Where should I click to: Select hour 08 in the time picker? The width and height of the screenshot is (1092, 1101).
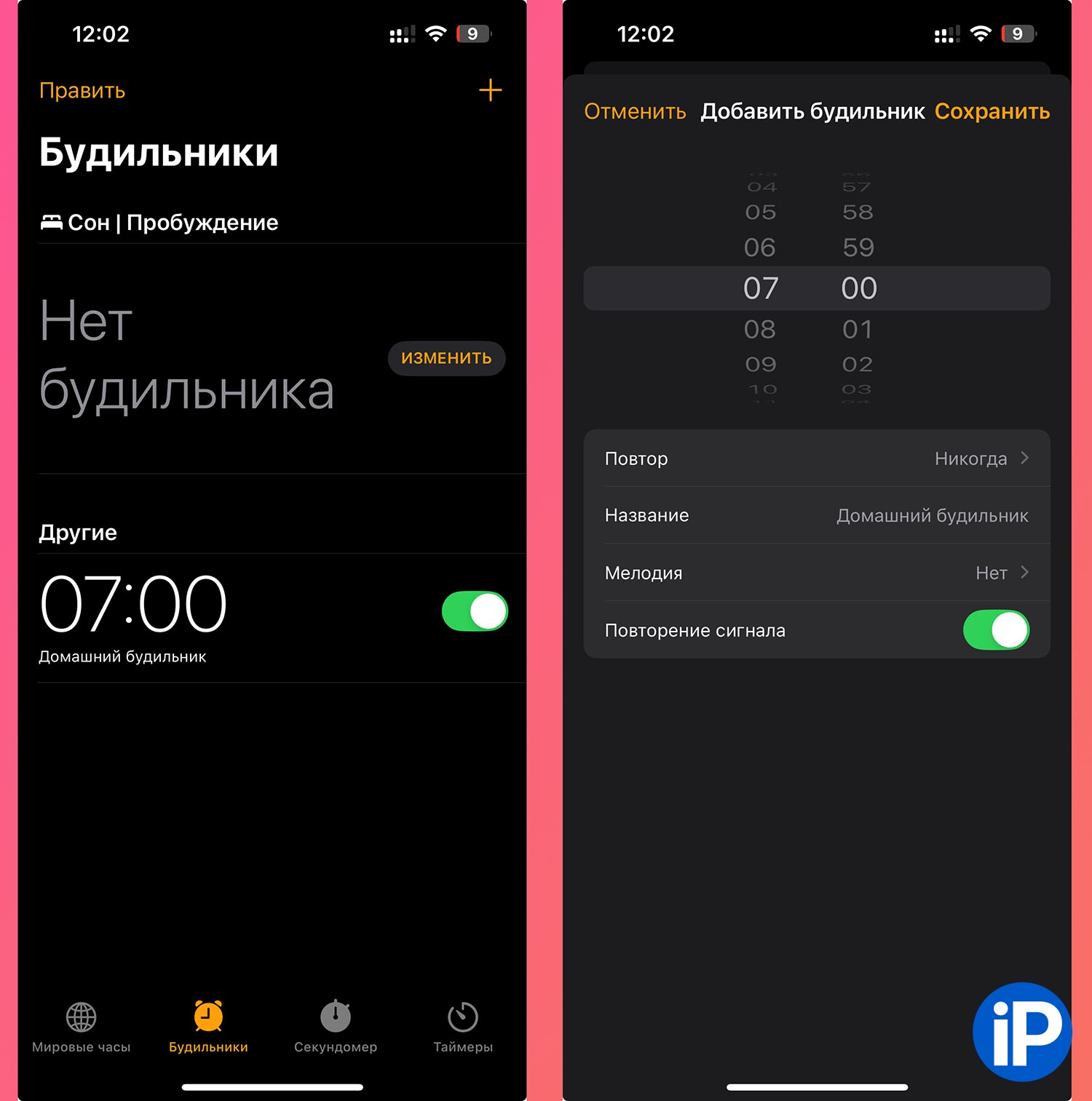pos(760,330)
